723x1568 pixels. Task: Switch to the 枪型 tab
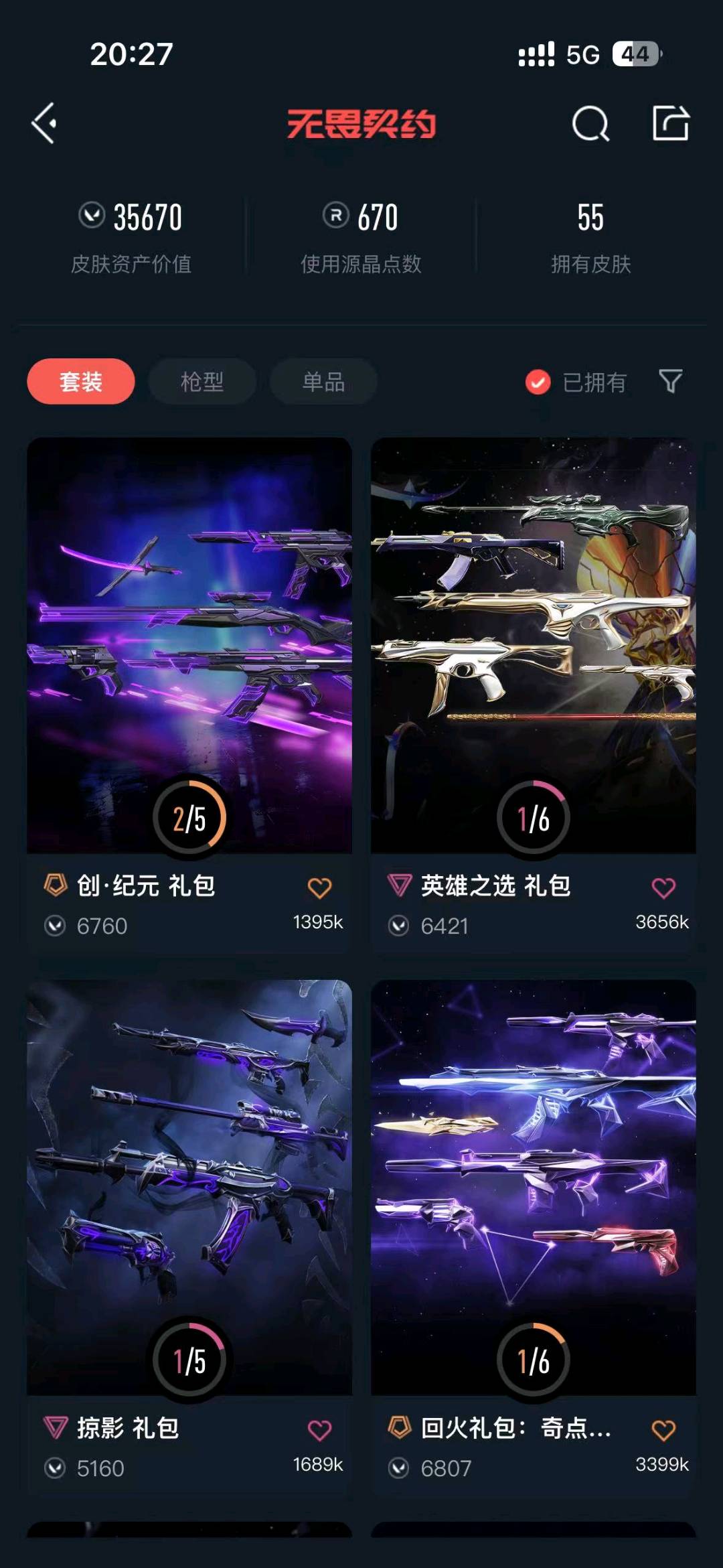[202, 382]
